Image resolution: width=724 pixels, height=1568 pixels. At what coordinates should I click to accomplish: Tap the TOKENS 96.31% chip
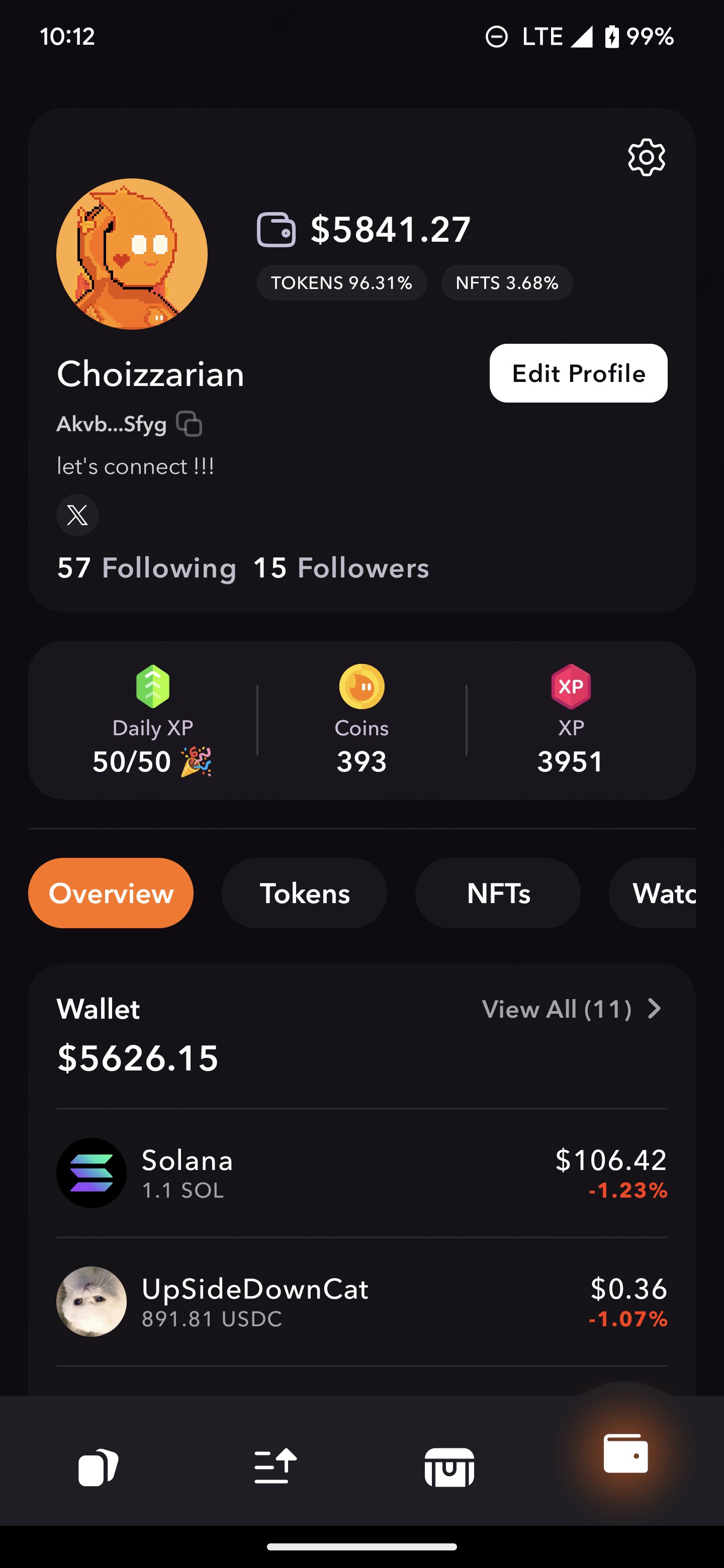tap(341, 282)
